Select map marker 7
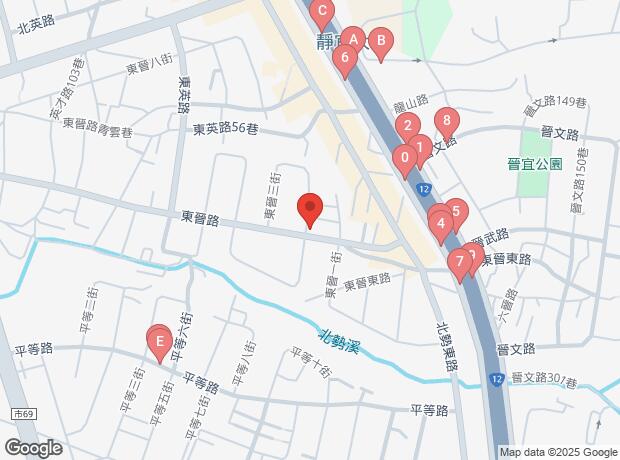The width and height of the screenshot is (620, 460). tap(460, 263)
